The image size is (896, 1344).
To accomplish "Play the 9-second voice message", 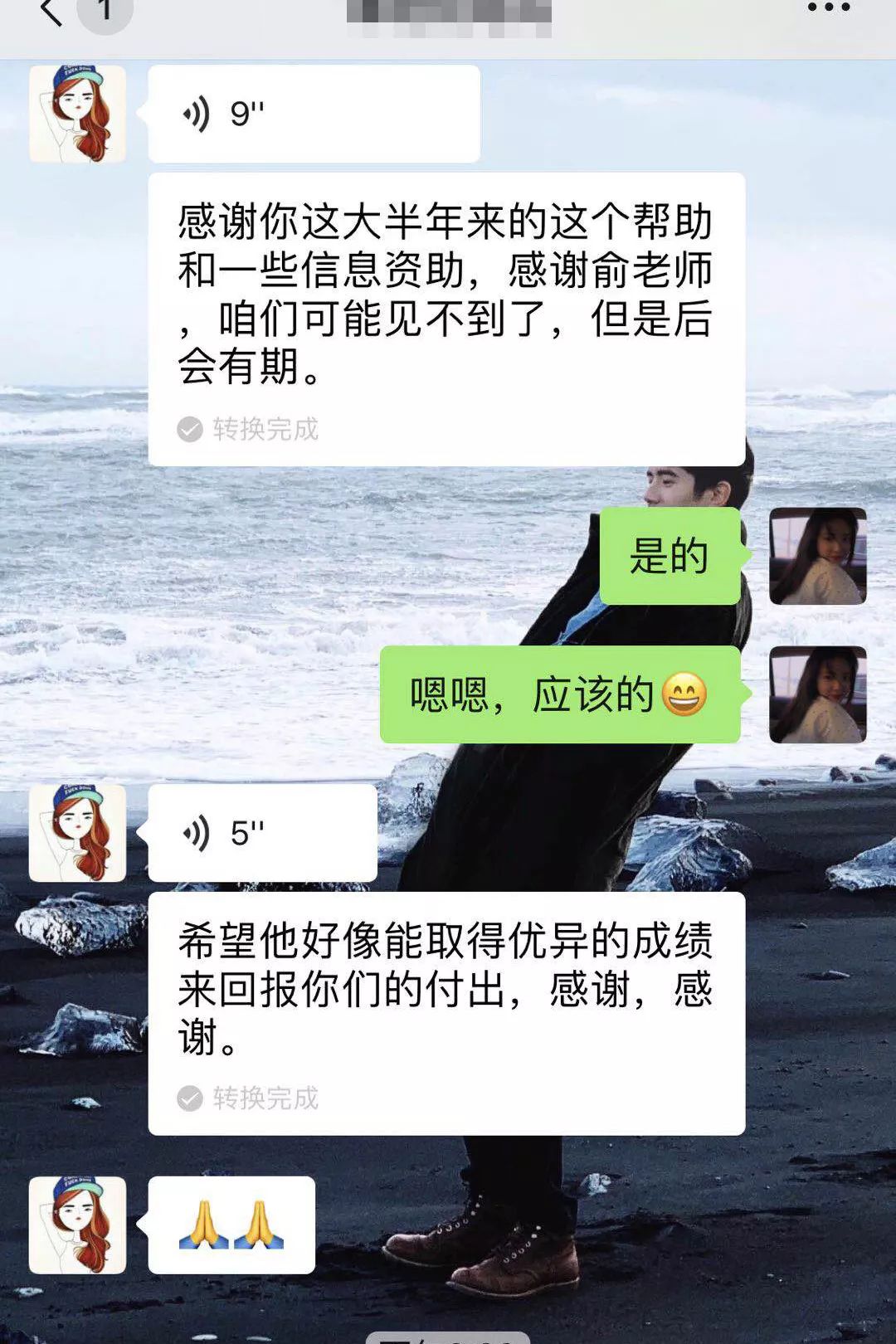I will pos(313,114).
